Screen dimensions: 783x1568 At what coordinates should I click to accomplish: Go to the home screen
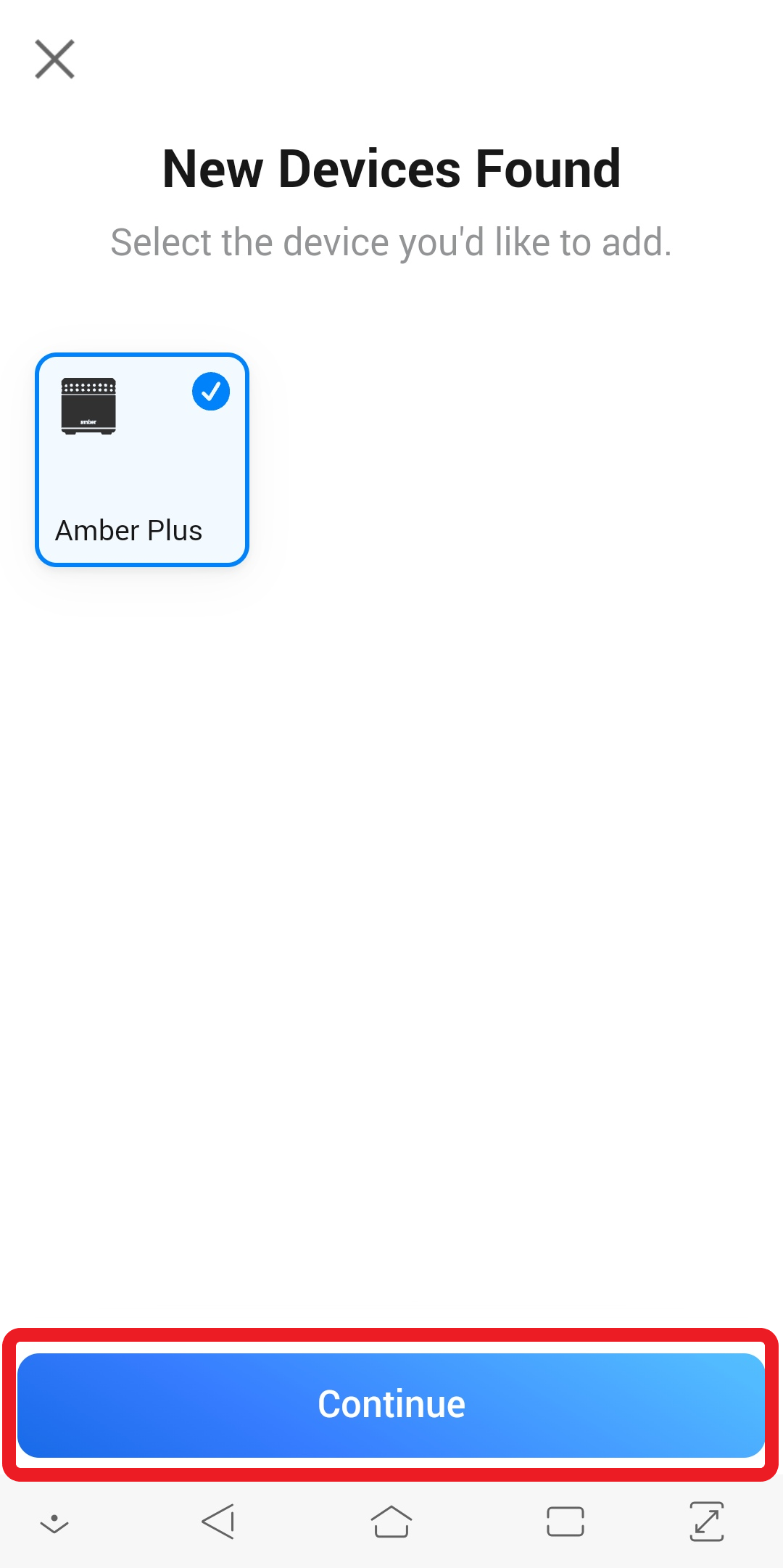click(391, 1521)
